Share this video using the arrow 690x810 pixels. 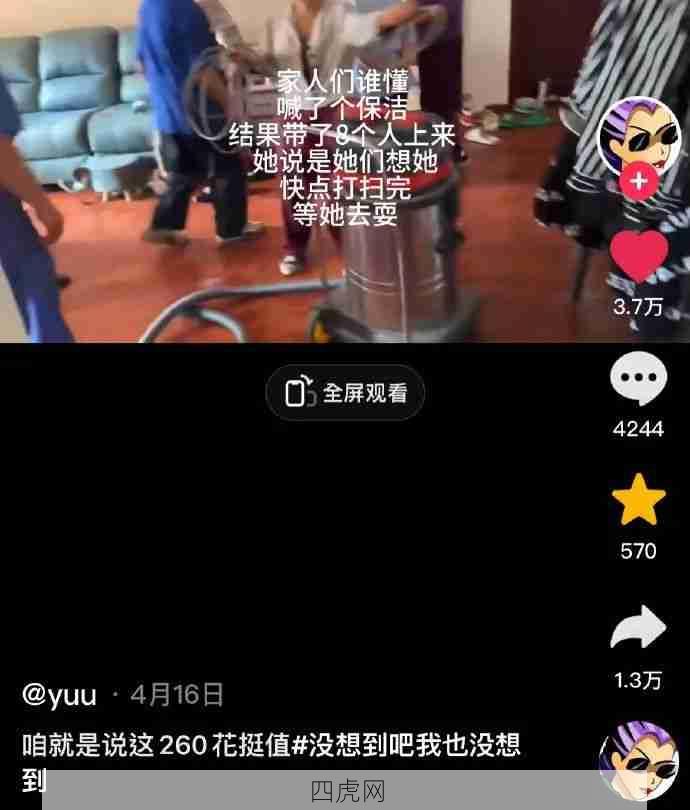point(638,628)
